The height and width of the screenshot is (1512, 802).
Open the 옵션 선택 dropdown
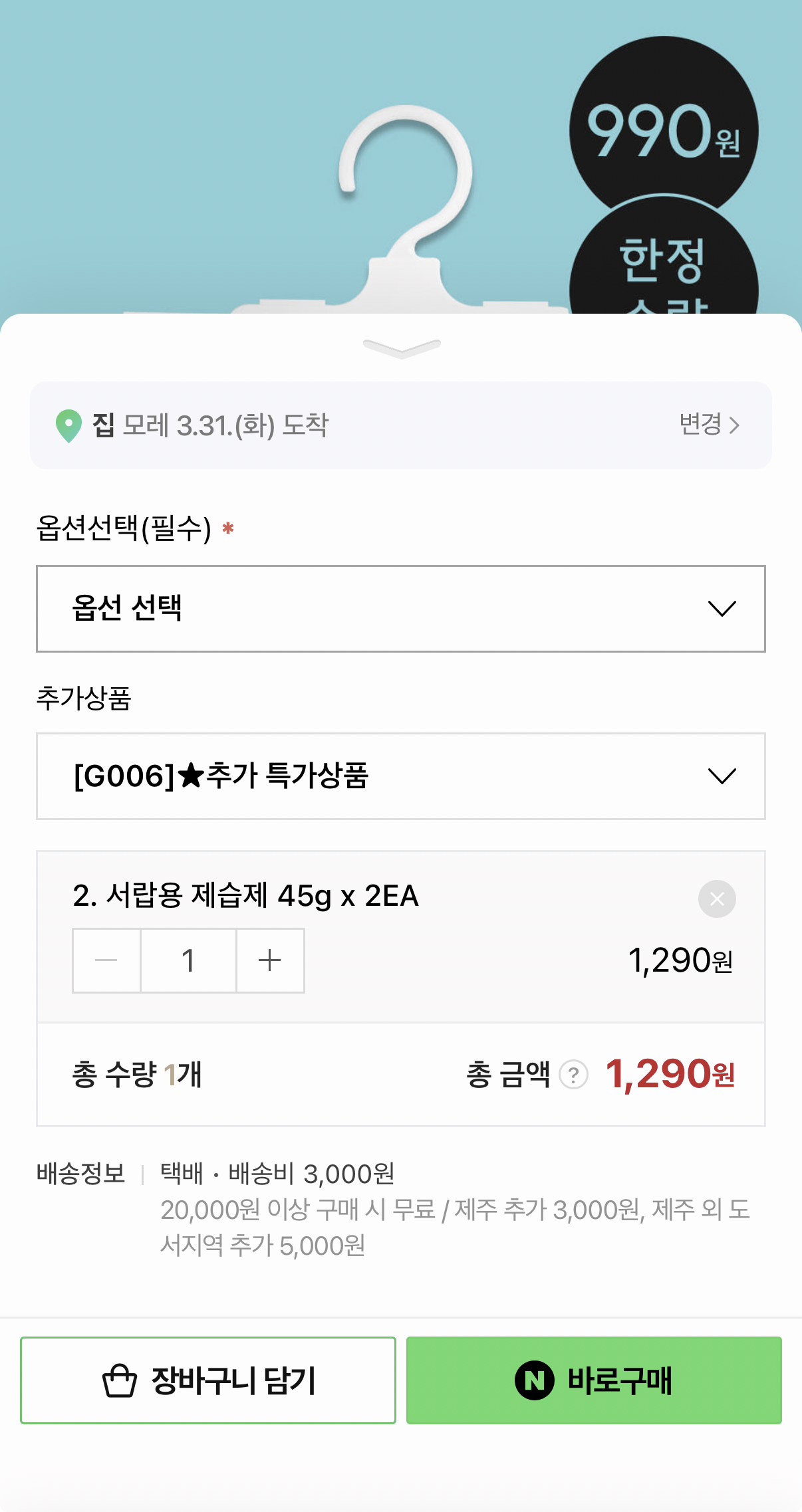tap(401, 607)
